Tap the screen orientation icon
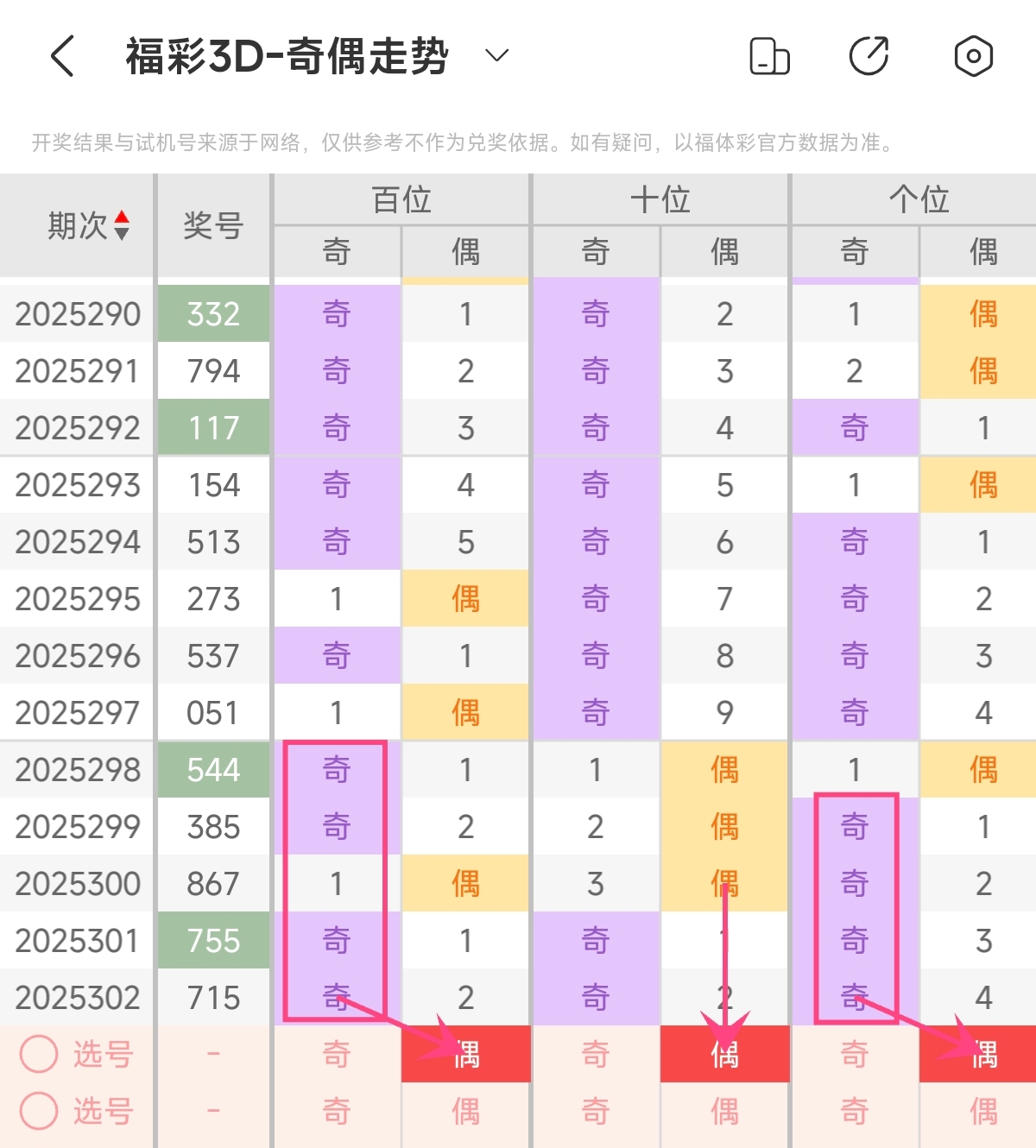The image size is (1036, 1148). (x=769, y=57)
